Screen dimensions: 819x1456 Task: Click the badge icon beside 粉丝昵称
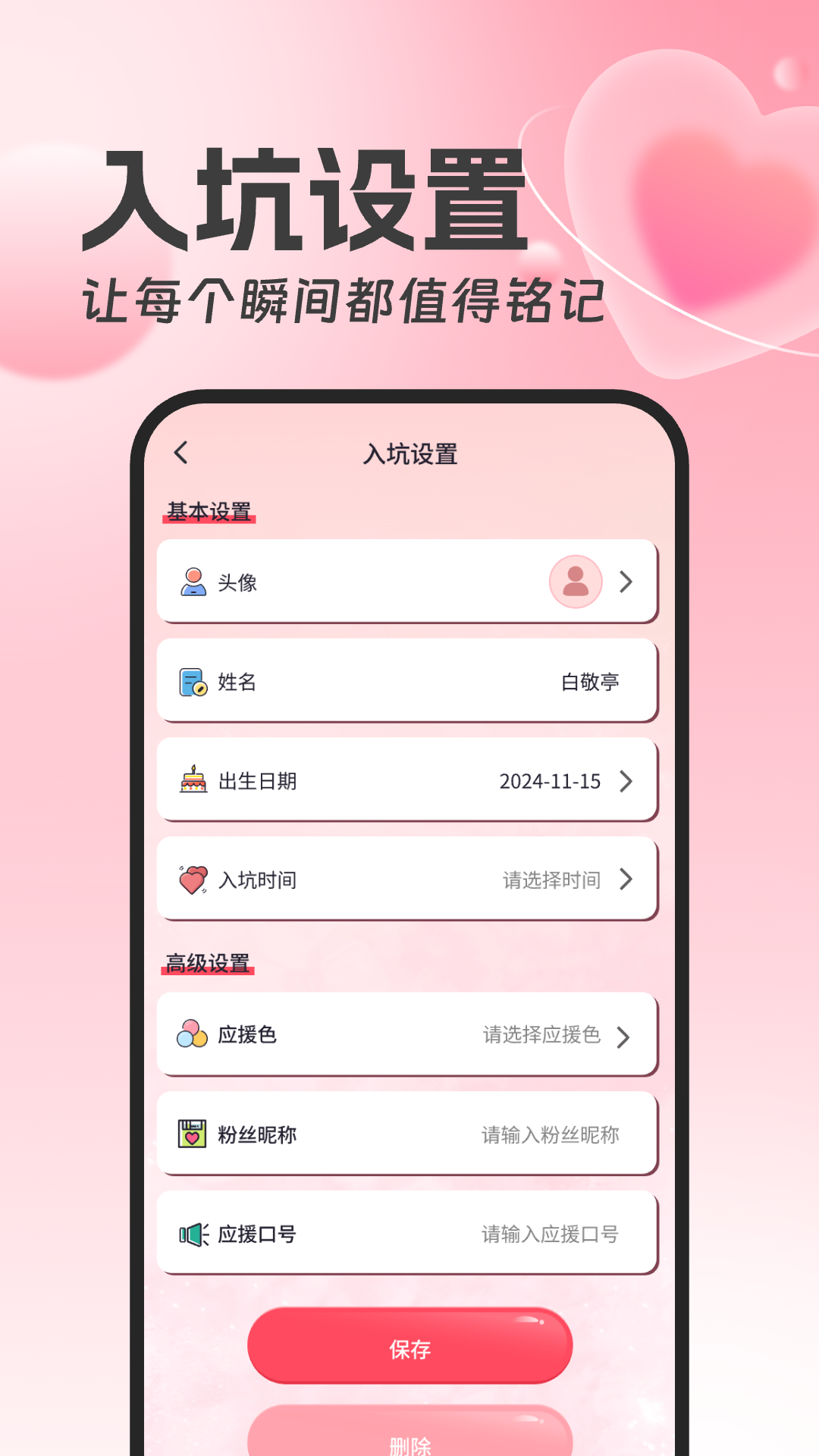click(x=194, y=1134)
